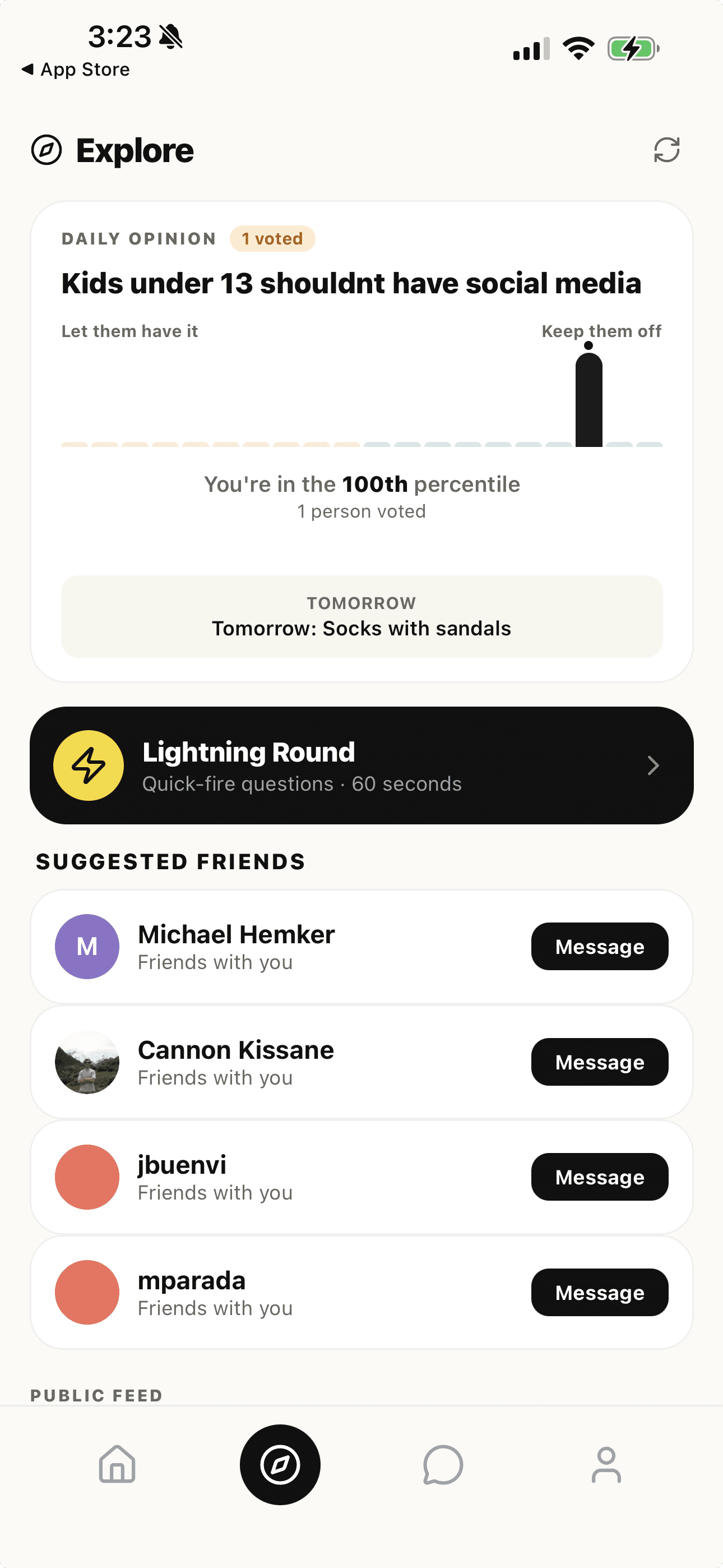
Task: Send a message to jbuenvi
Action: (600, 1177)
